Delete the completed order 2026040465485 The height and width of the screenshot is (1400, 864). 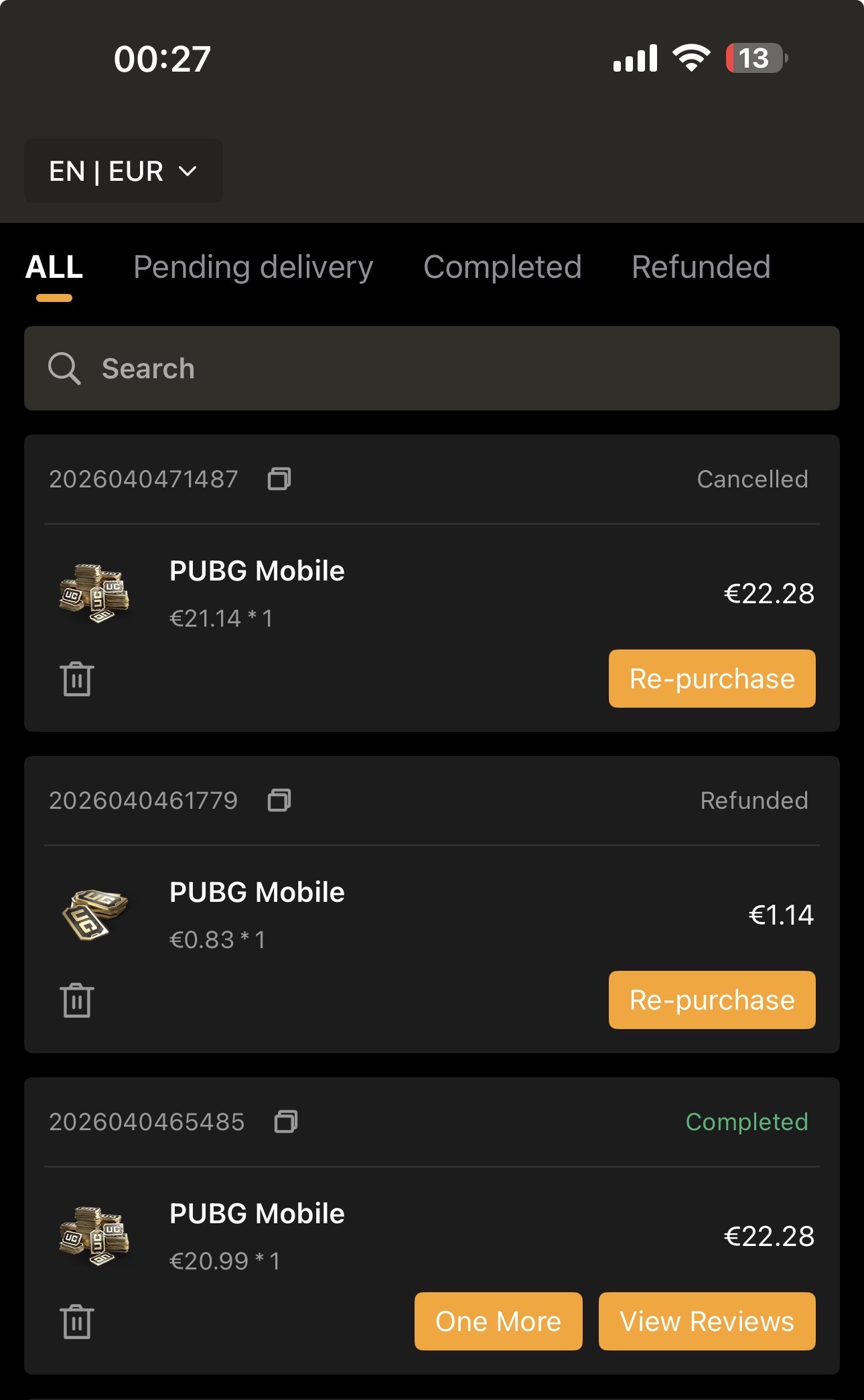(x=77, y=1322)
